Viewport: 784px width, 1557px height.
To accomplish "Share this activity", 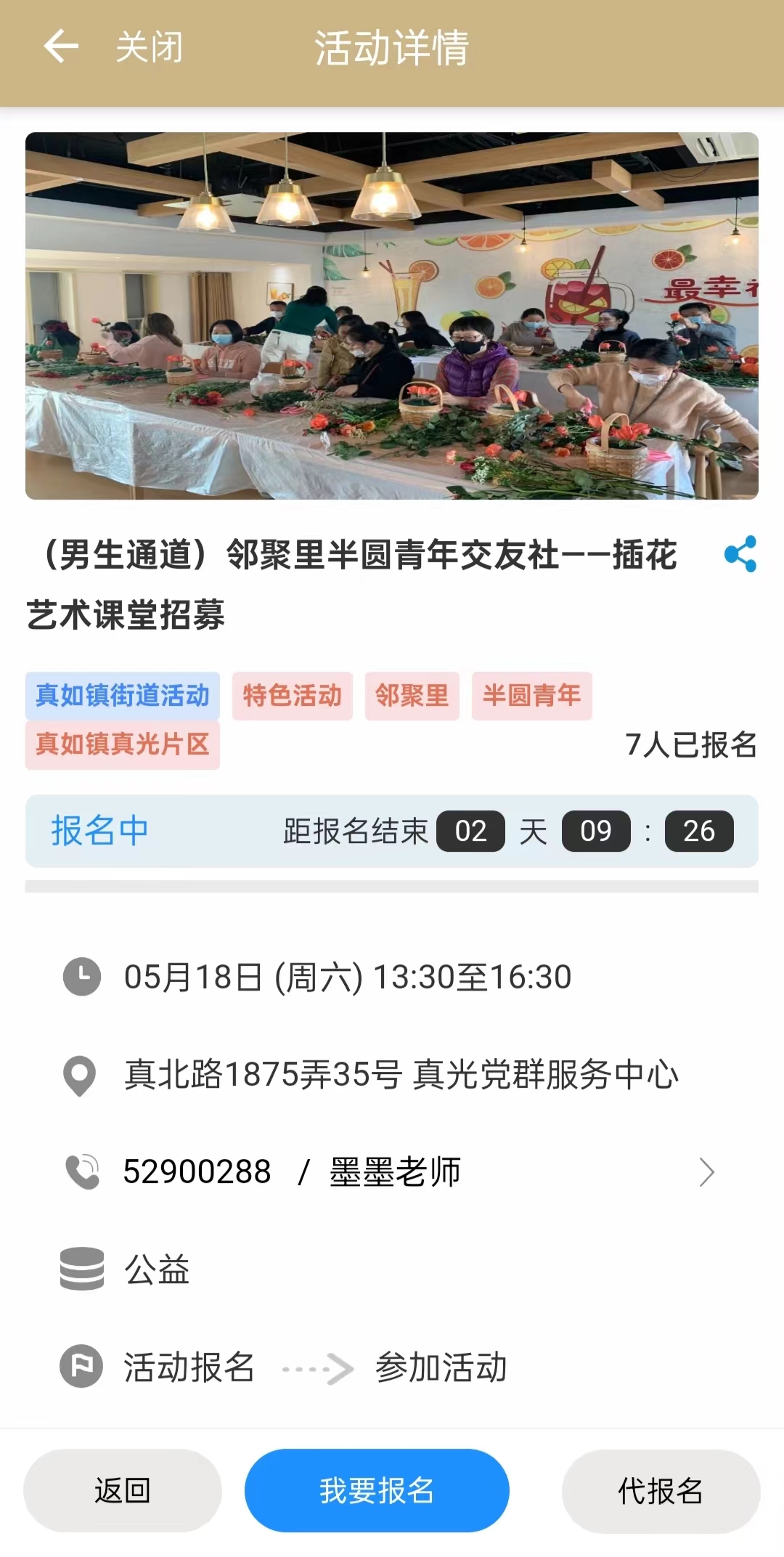I will 740,554.
